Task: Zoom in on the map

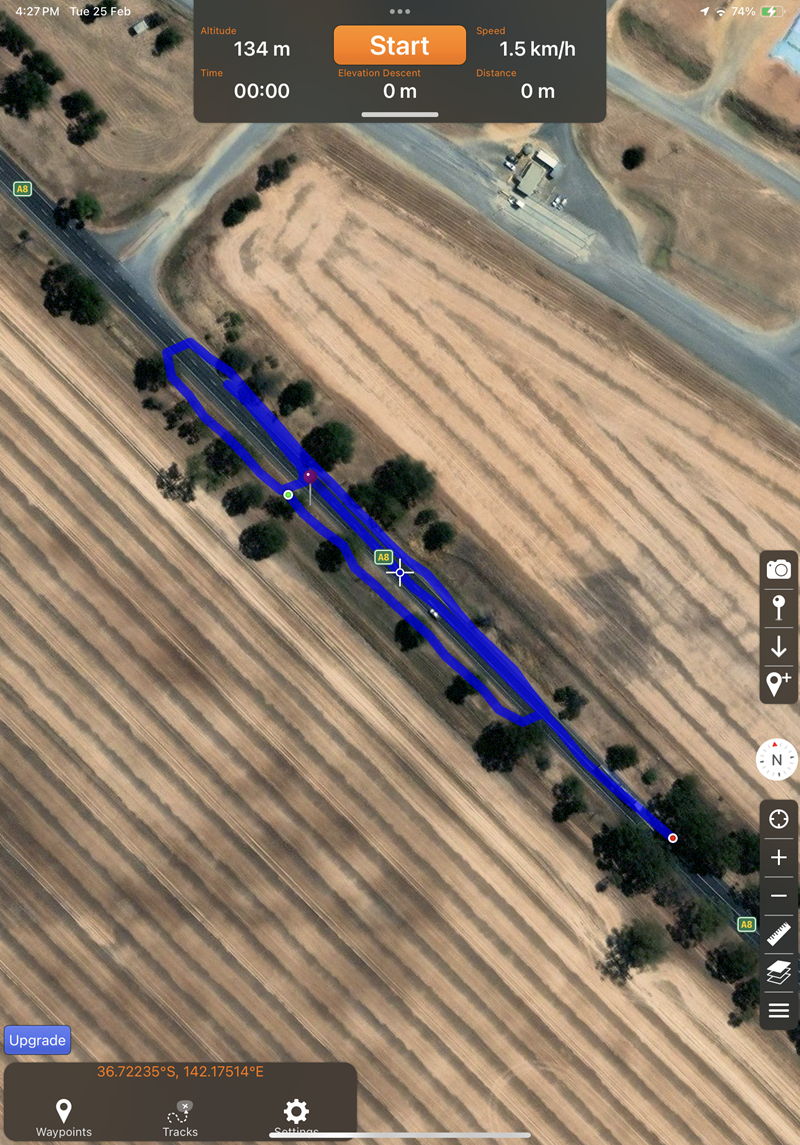Action: [x=778, y=857]
